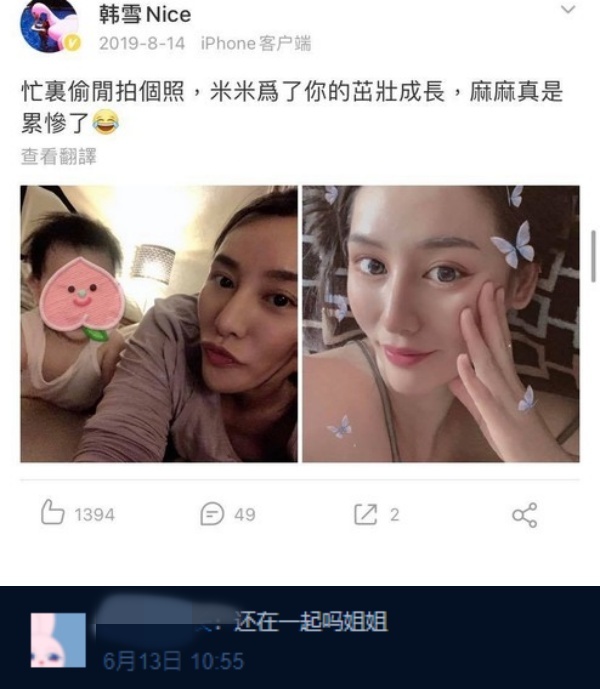Tap 查看翻譯 to translate the post

59,157
